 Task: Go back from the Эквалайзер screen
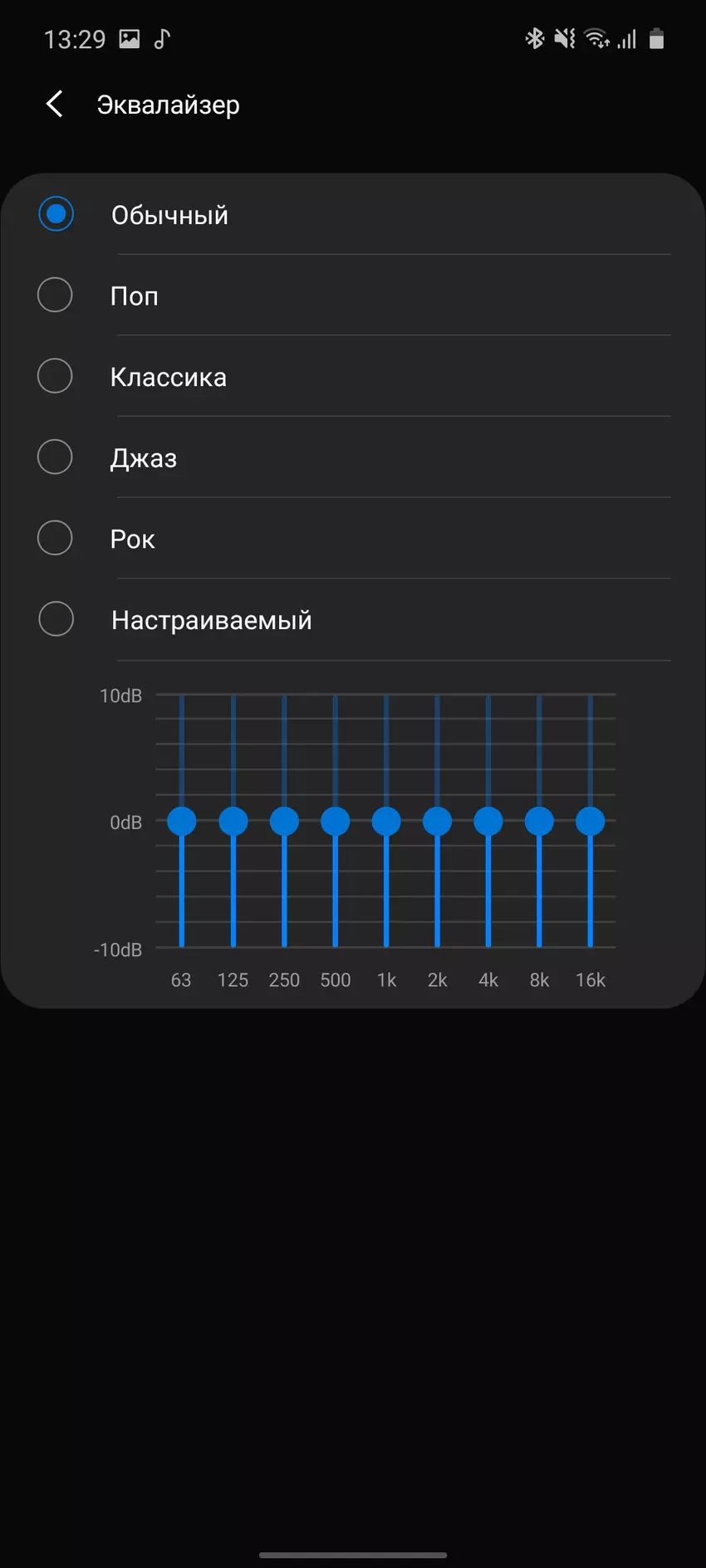[55, 105]
